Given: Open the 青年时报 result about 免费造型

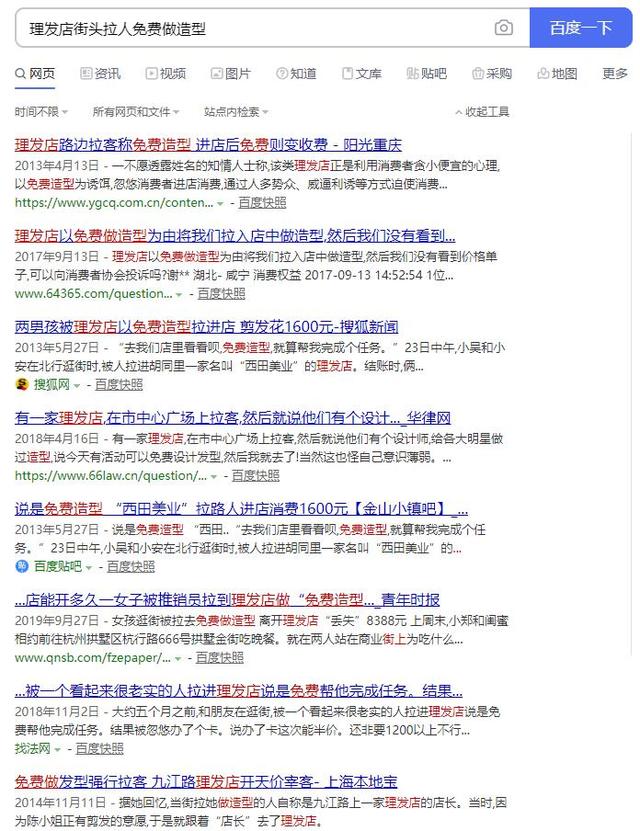Looking at the screenshot, I should click(x=227, y=600).
